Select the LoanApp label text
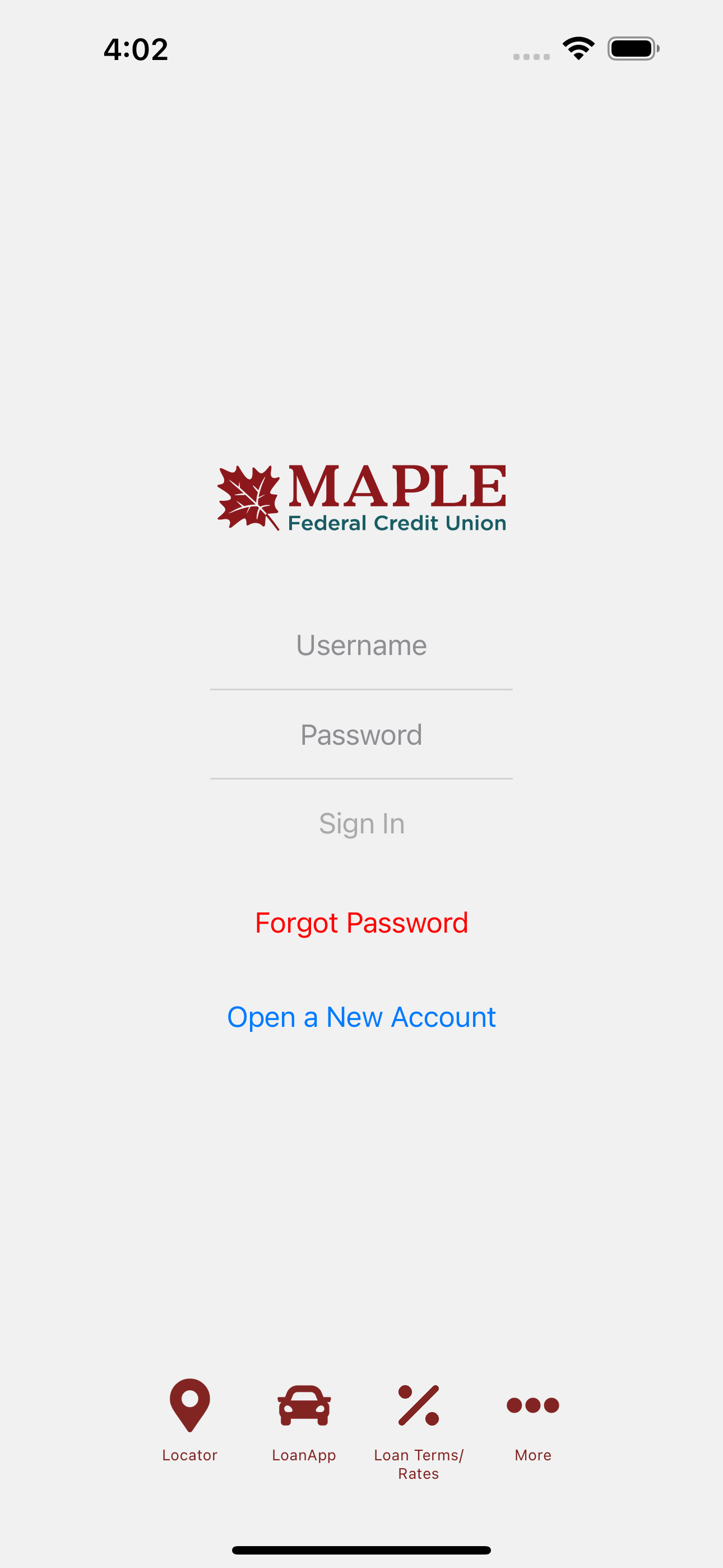This screenshot has height=1568, width=723. tap(304, 1455)
